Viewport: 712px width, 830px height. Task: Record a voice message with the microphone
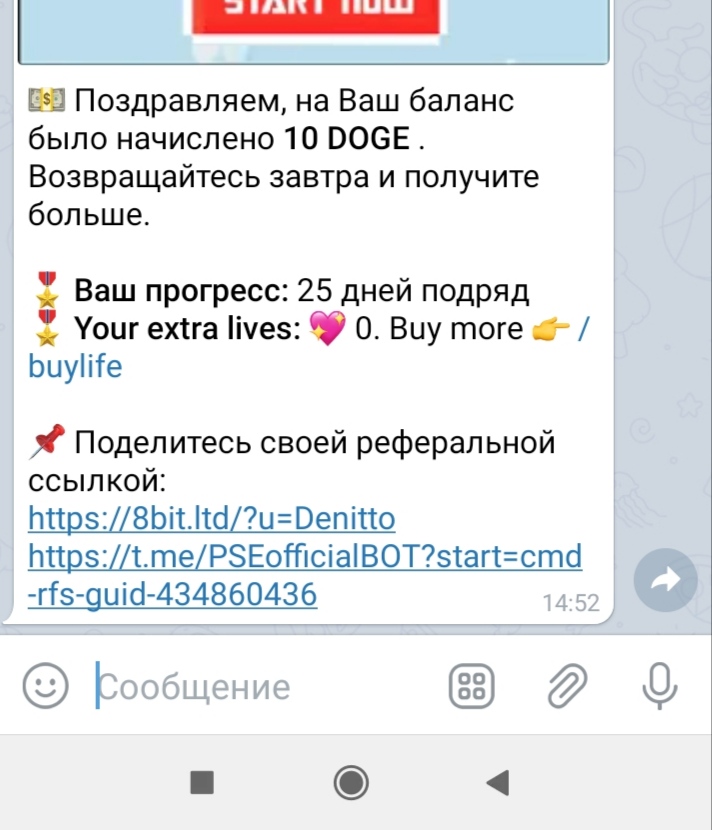click(659, 686)
